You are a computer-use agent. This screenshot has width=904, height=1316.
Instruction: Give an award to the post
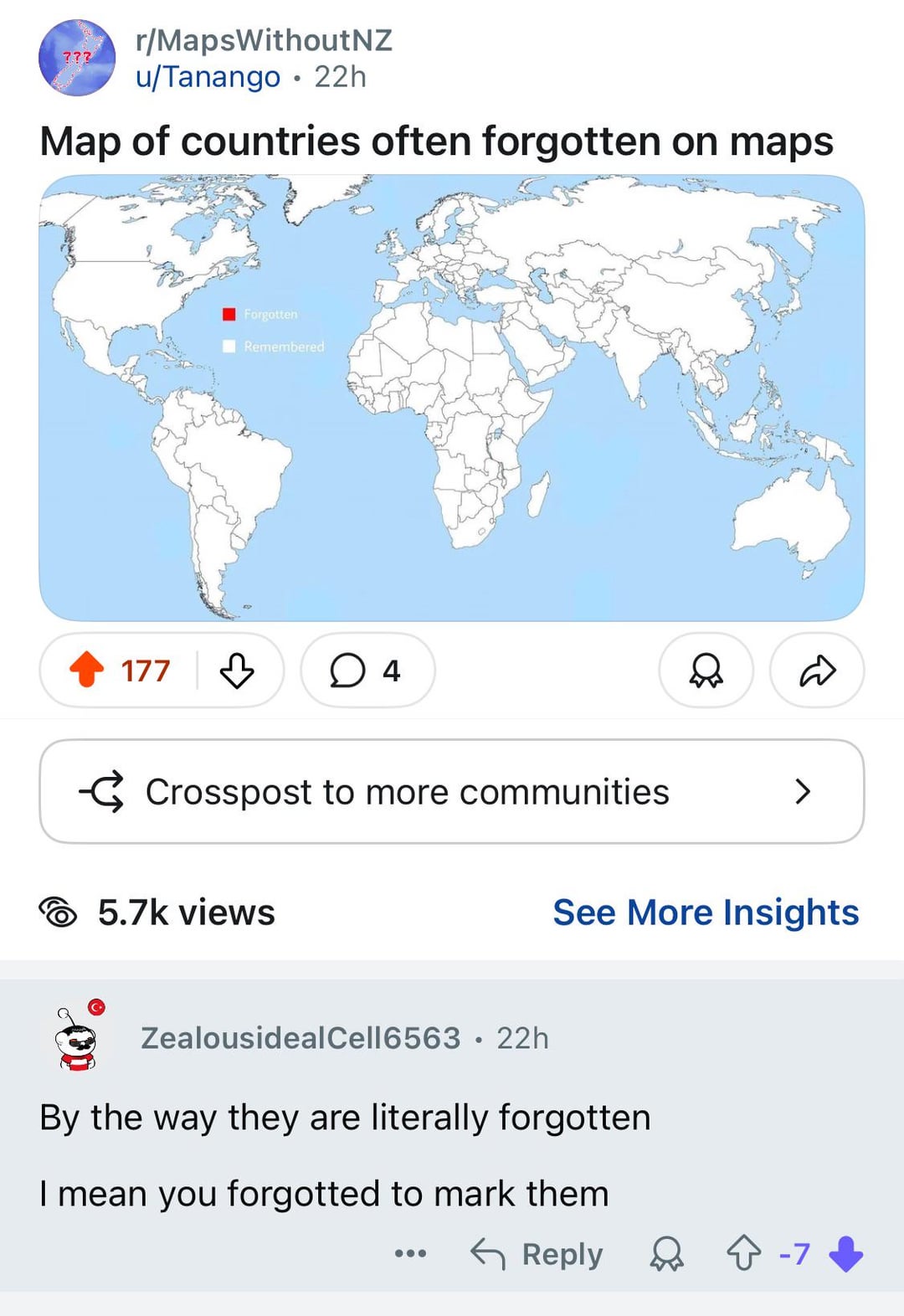(706, 671)
